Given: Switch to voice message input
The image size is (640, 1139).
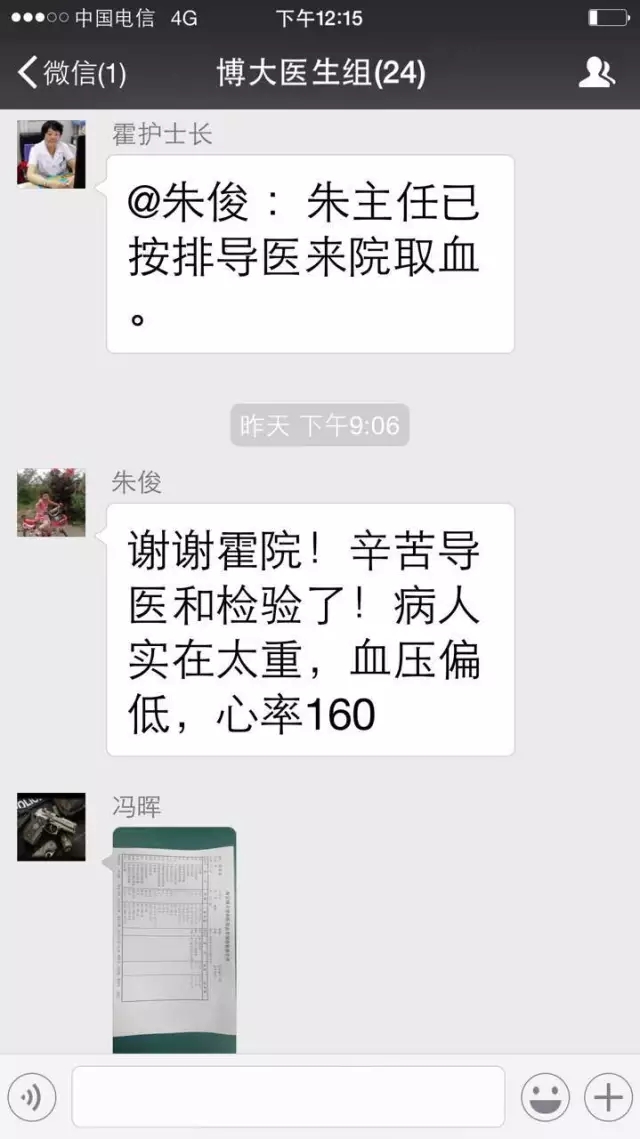Looking at the screenshot, I should pyautogui.click(x=31, y=1098).
